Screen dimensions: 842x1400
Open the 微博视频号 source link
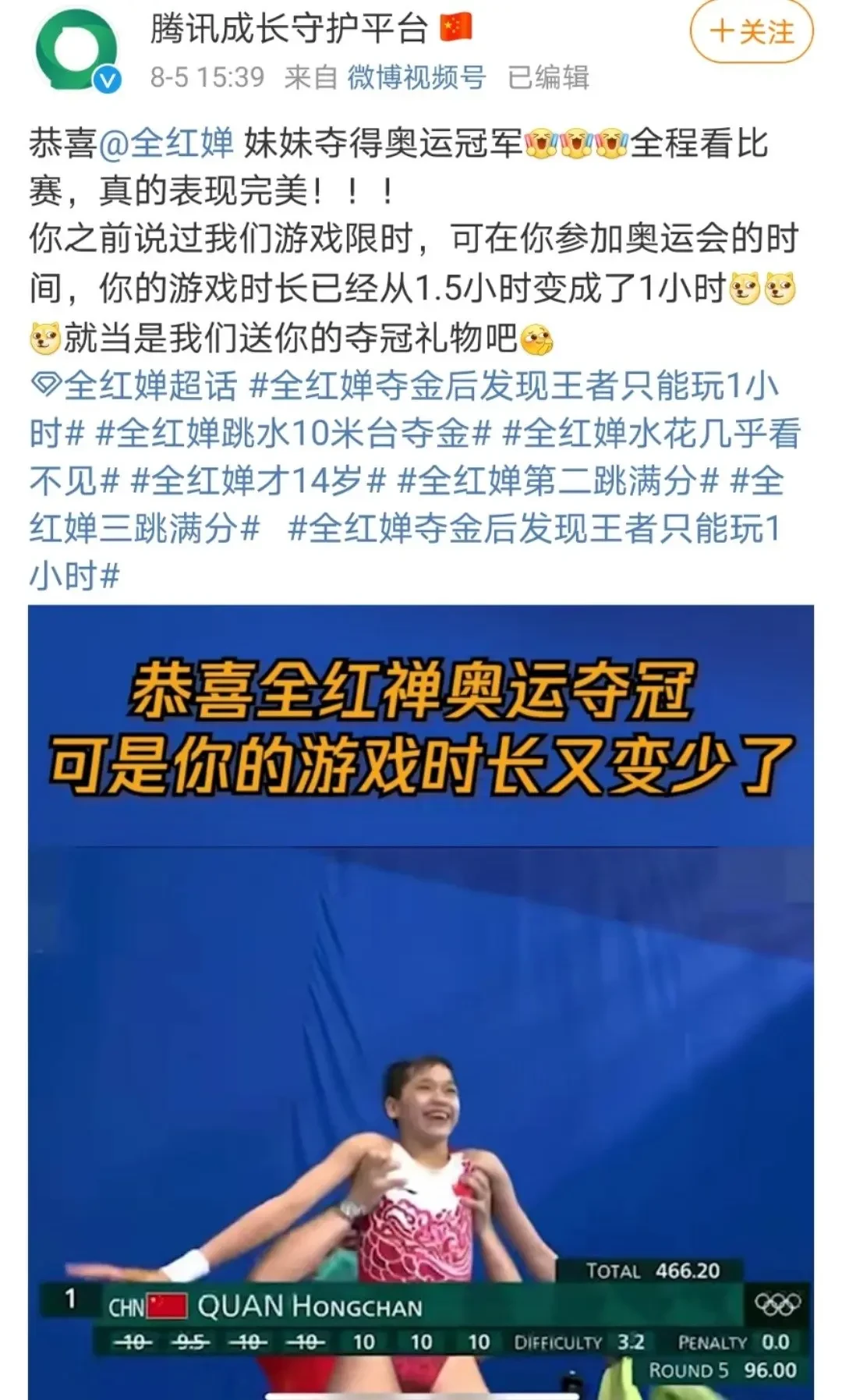(416, 77)
